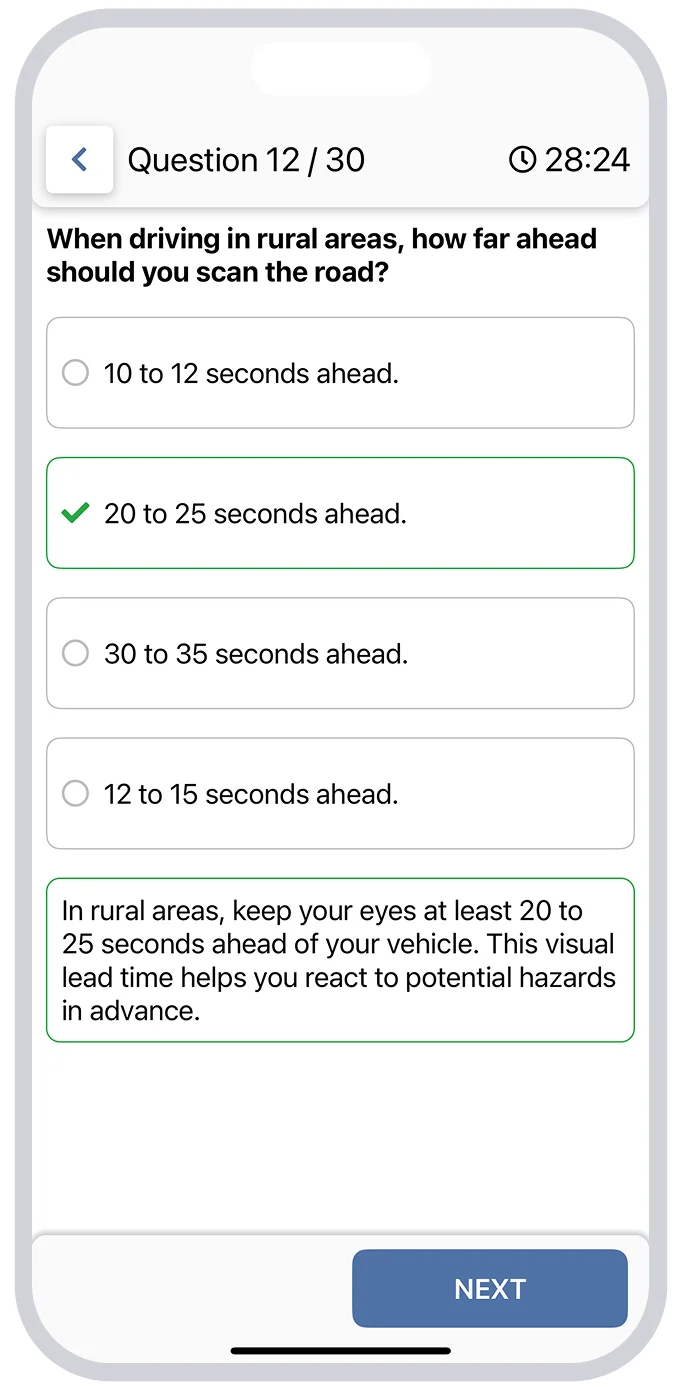Choose the 20 to 25 seconds ahead option
Image resolution: width=682 pixels, height=1391 pixels.
pyautogui.click(x=340, y=513)
